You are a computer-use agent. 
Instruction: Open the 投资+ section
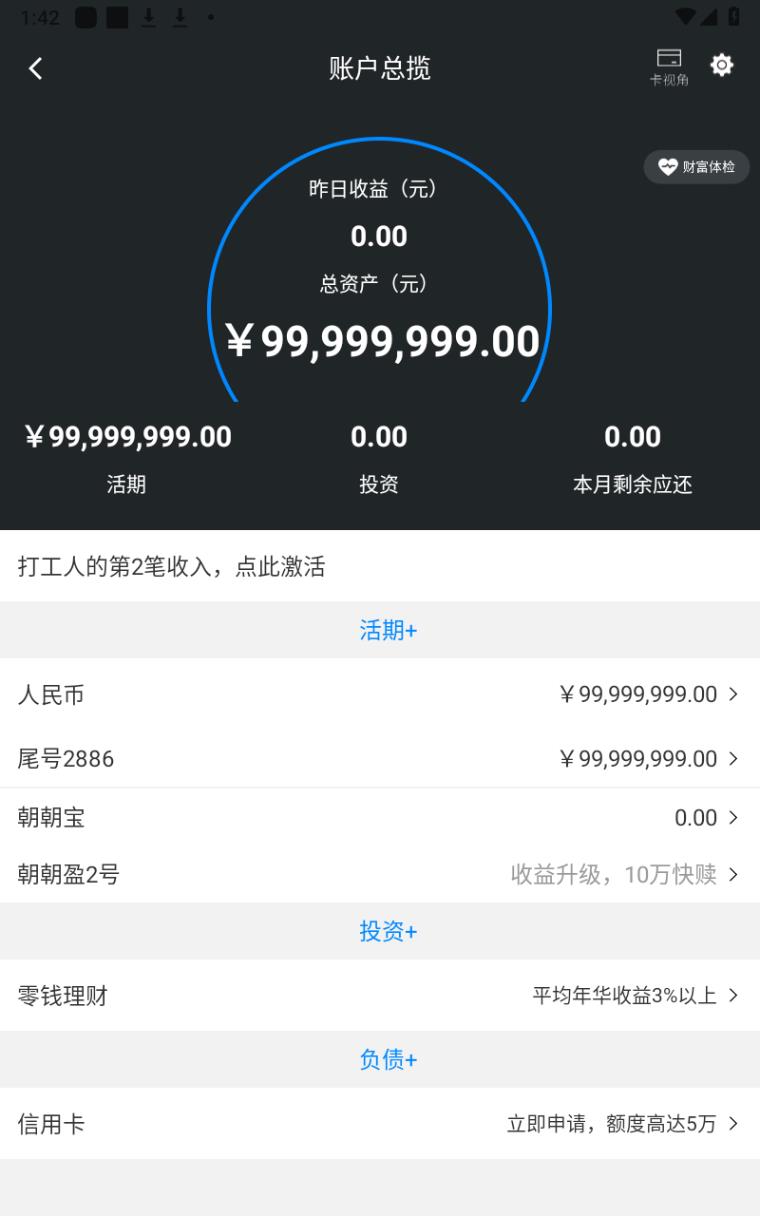tap(388, 932)
